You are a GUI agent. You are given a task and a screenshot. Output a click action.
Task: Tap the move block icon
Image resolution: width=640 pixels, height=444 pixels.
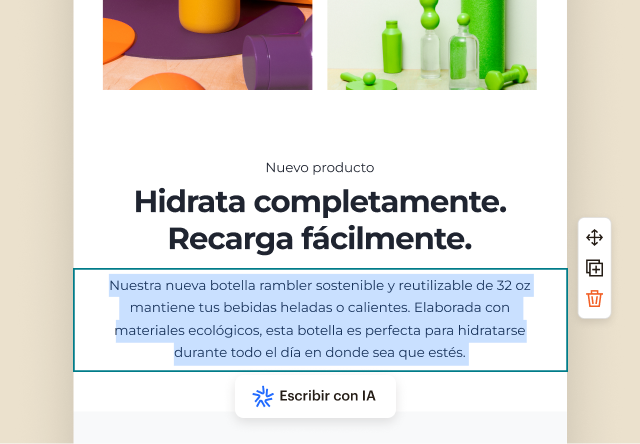[594, 237]
